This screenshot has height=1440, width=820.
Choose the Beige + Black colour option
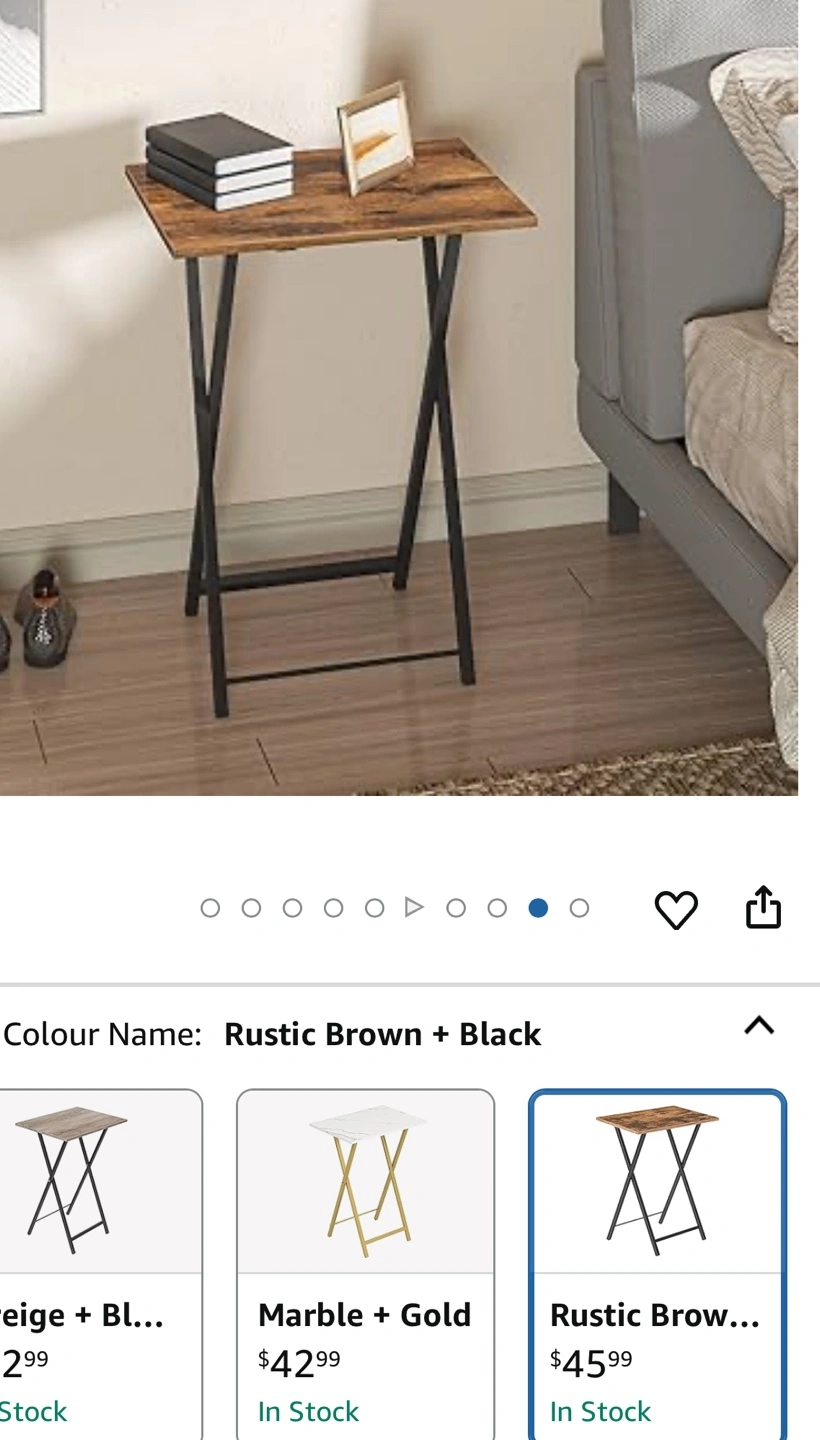[100, 1265]
